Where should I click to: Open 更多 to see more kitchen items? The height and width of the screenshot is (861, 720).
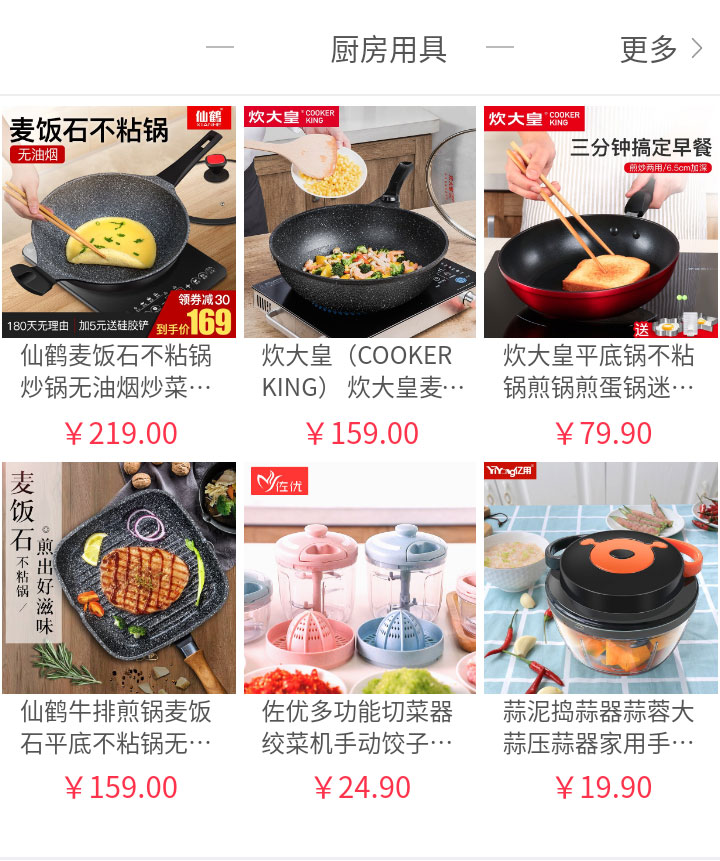click(x=661, y=49)
